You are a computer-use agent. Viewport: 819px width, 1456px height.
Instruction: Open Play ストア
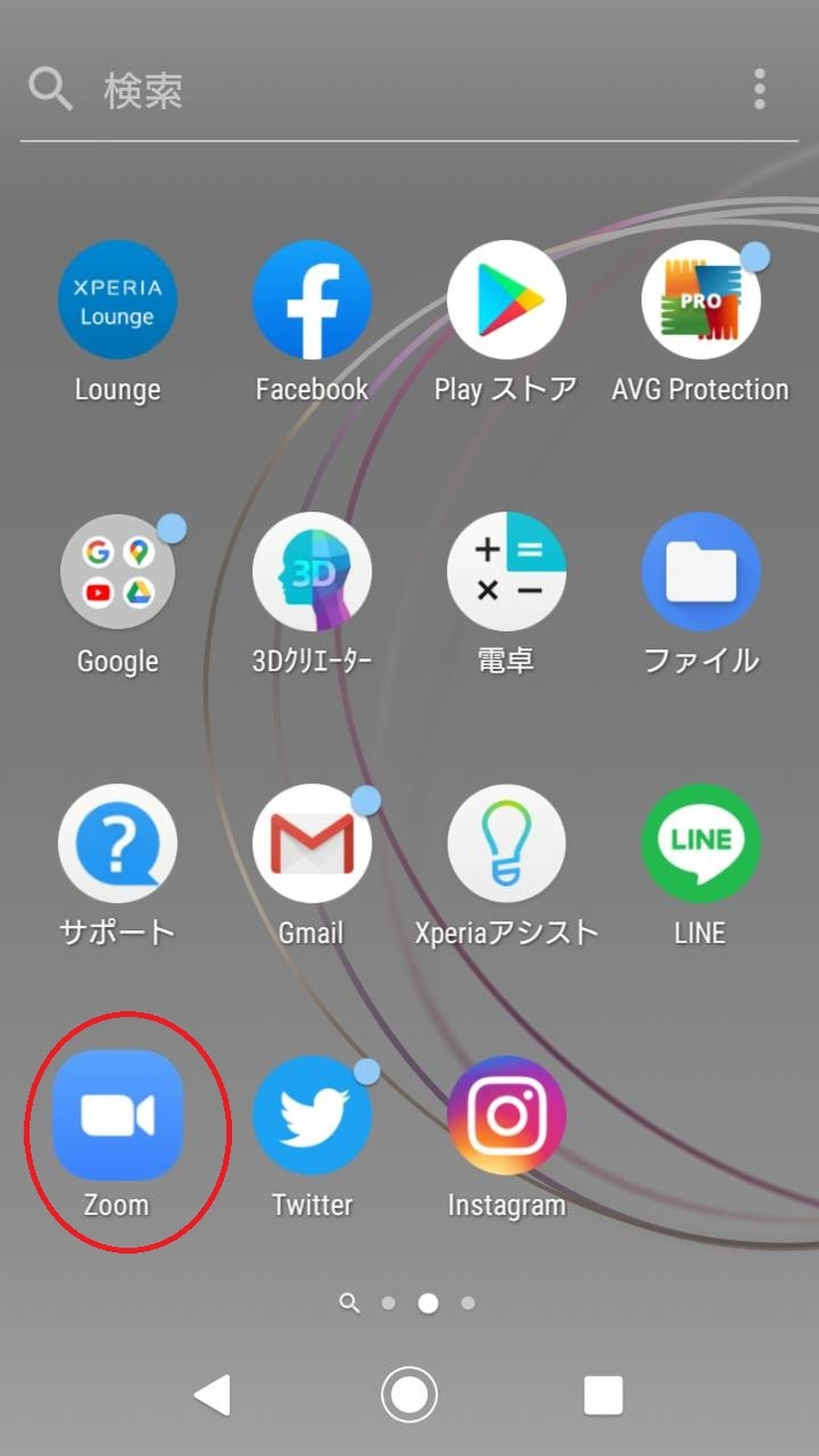(506, 300)
